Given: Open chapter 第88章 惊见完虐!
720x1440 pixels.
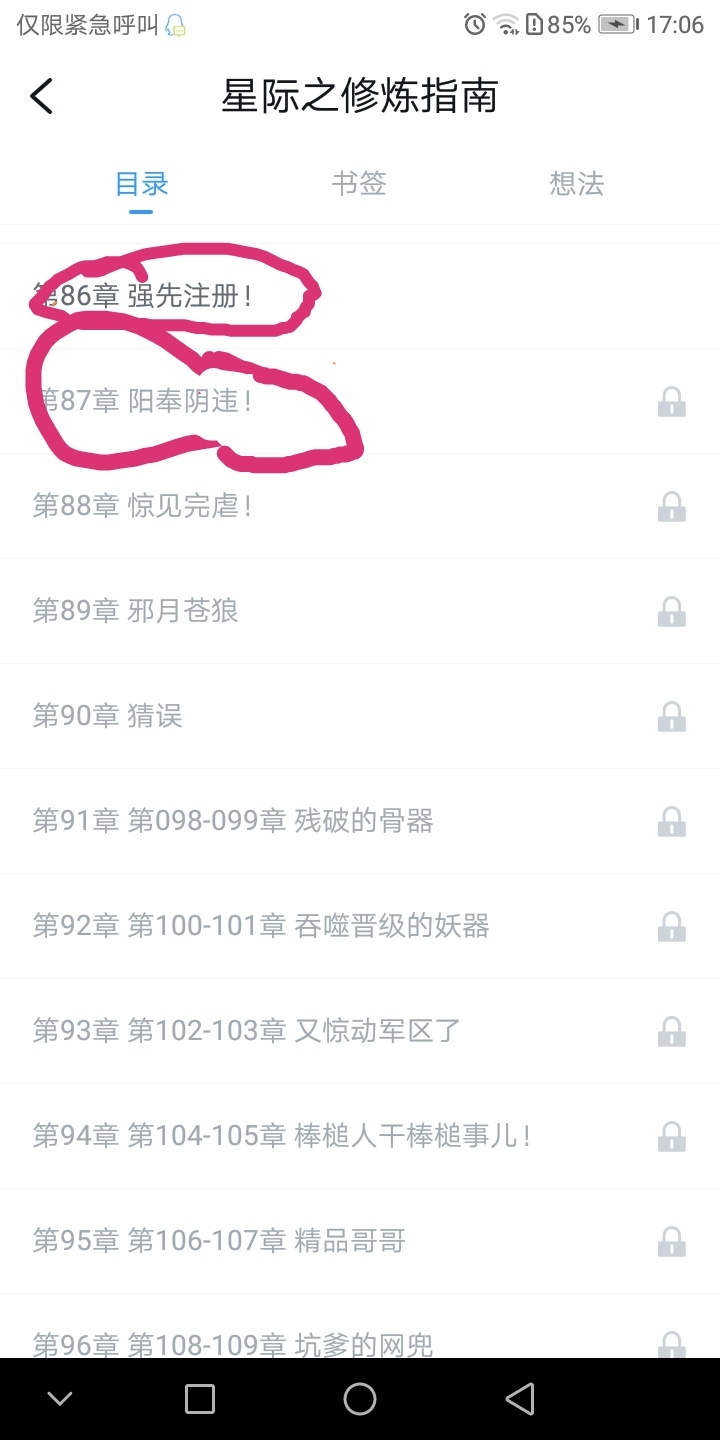Looking at the screenshot, I should [x=143, y=506].
